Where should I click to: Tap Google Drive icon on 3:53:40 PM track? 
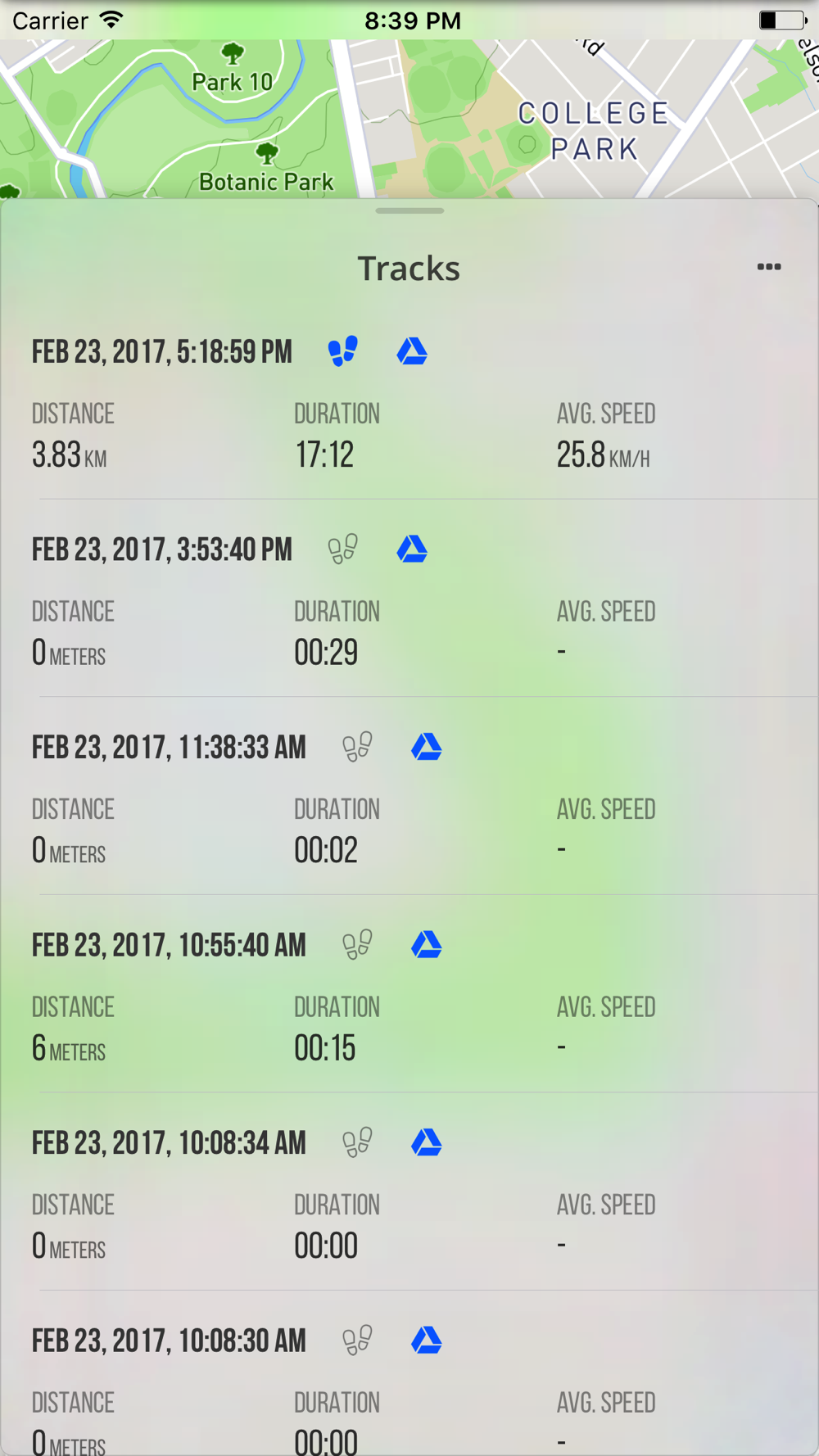(x=412, y=549)
